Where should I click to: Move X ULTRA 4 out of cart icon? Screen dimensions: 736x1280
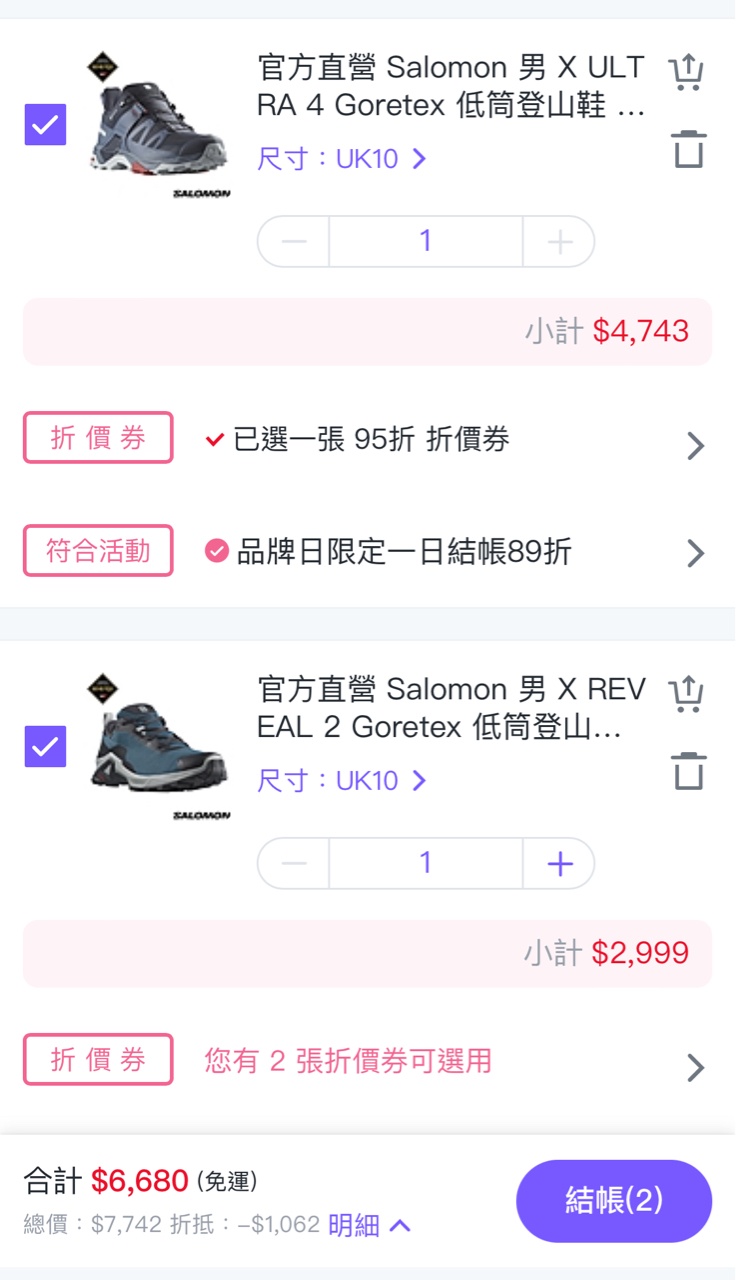point(686,73)
